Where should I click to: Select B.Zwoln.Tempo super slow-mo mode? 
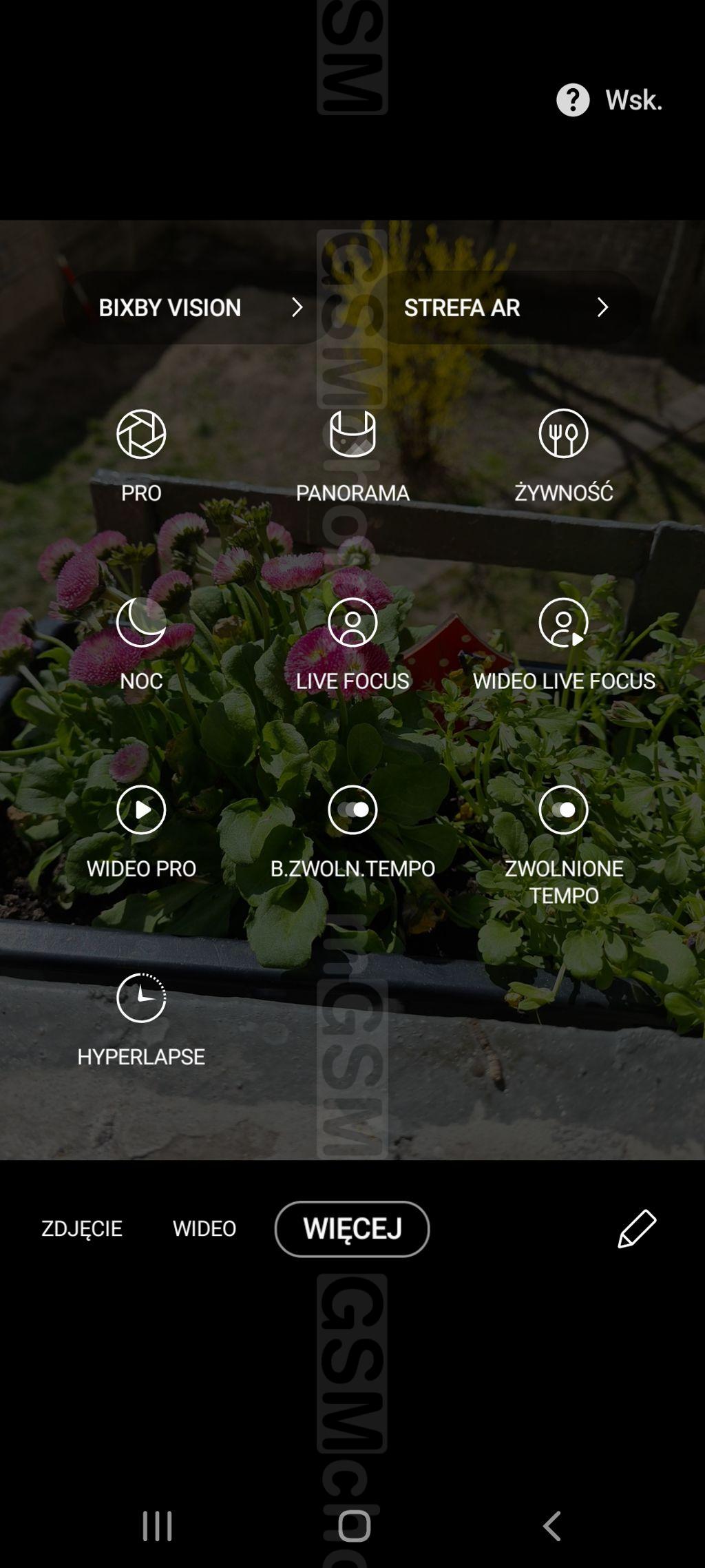352,832
